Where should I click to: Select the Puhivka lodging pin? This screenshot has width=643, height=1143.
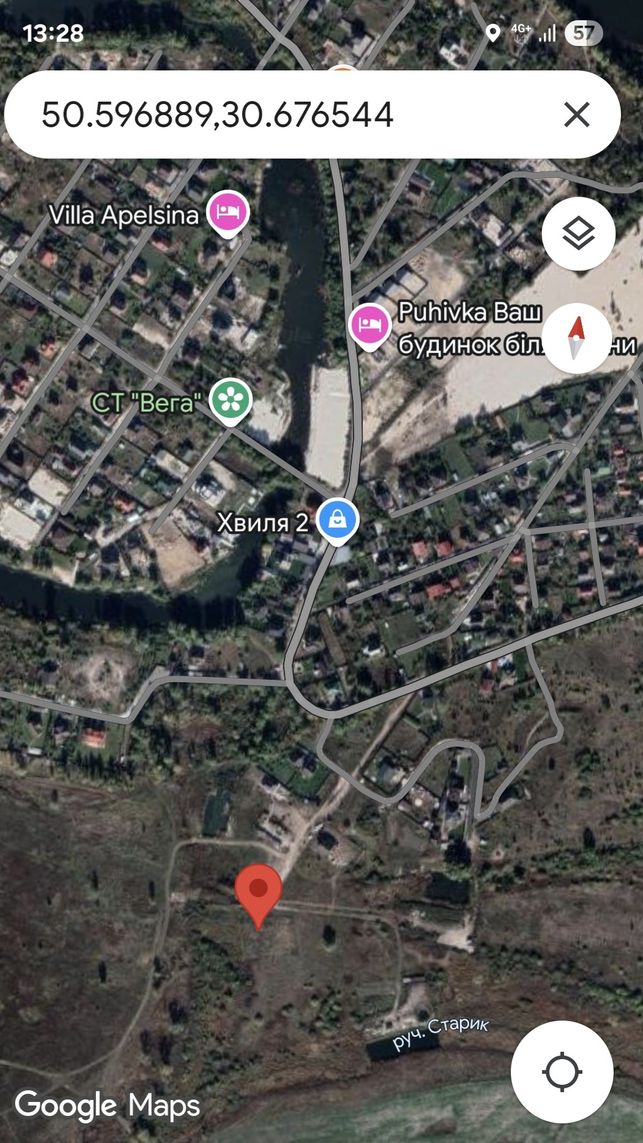coord(371,325)
